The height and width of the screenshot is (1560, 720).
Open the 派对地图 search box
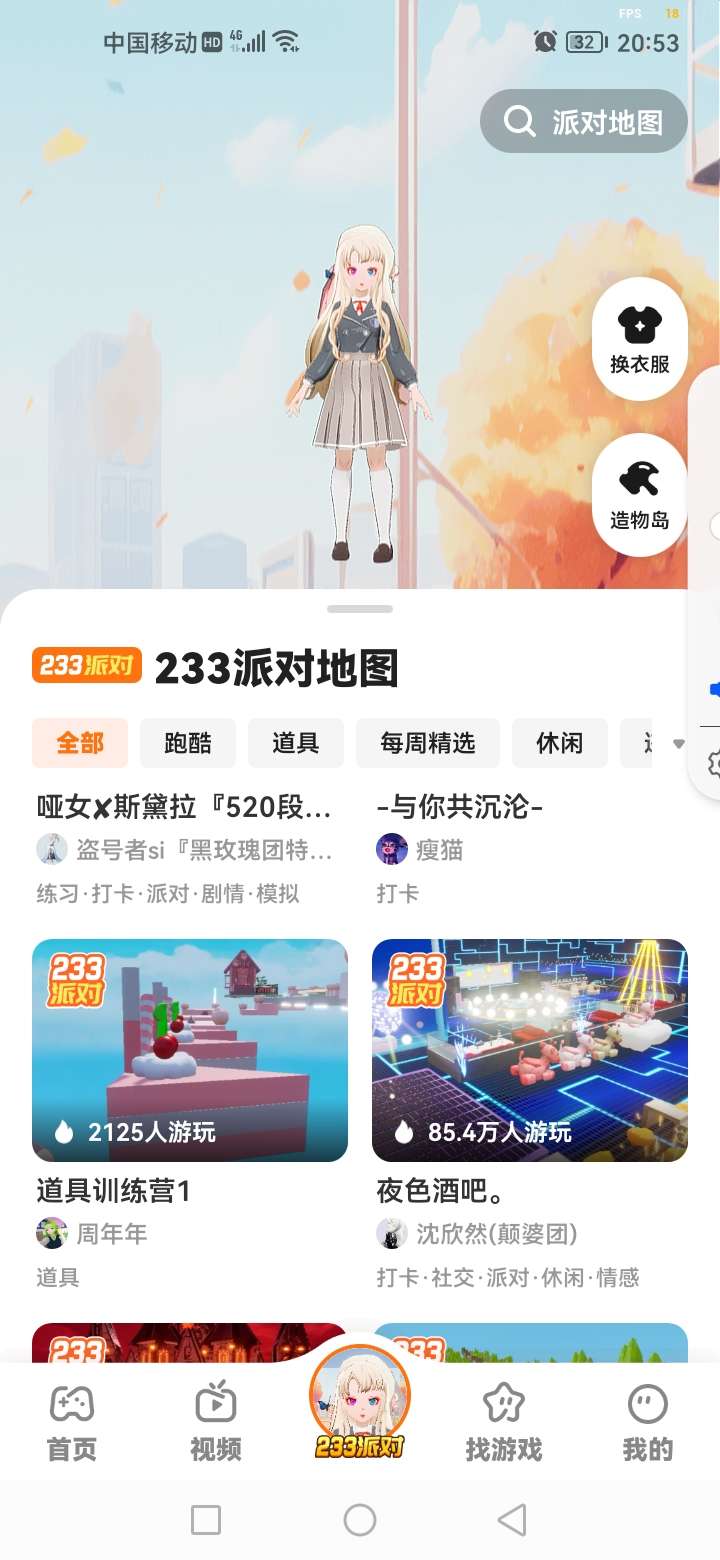[x=584, y=122]
